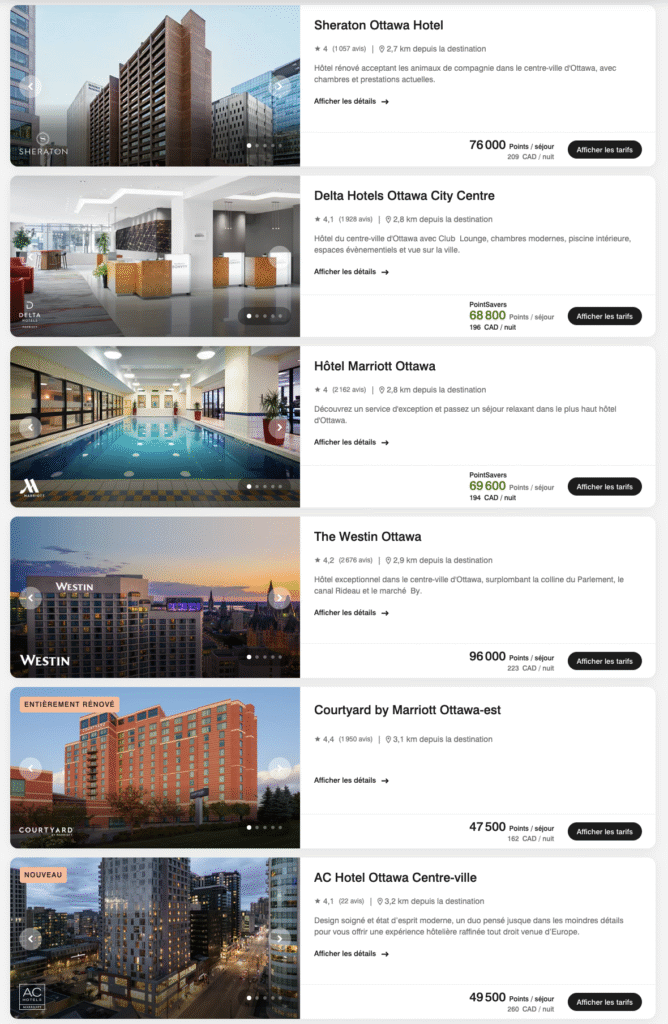Next photo of AC Hotel Ottawa Centre-ville
The image size is (668, 1024).
click(x=279, y=939)
